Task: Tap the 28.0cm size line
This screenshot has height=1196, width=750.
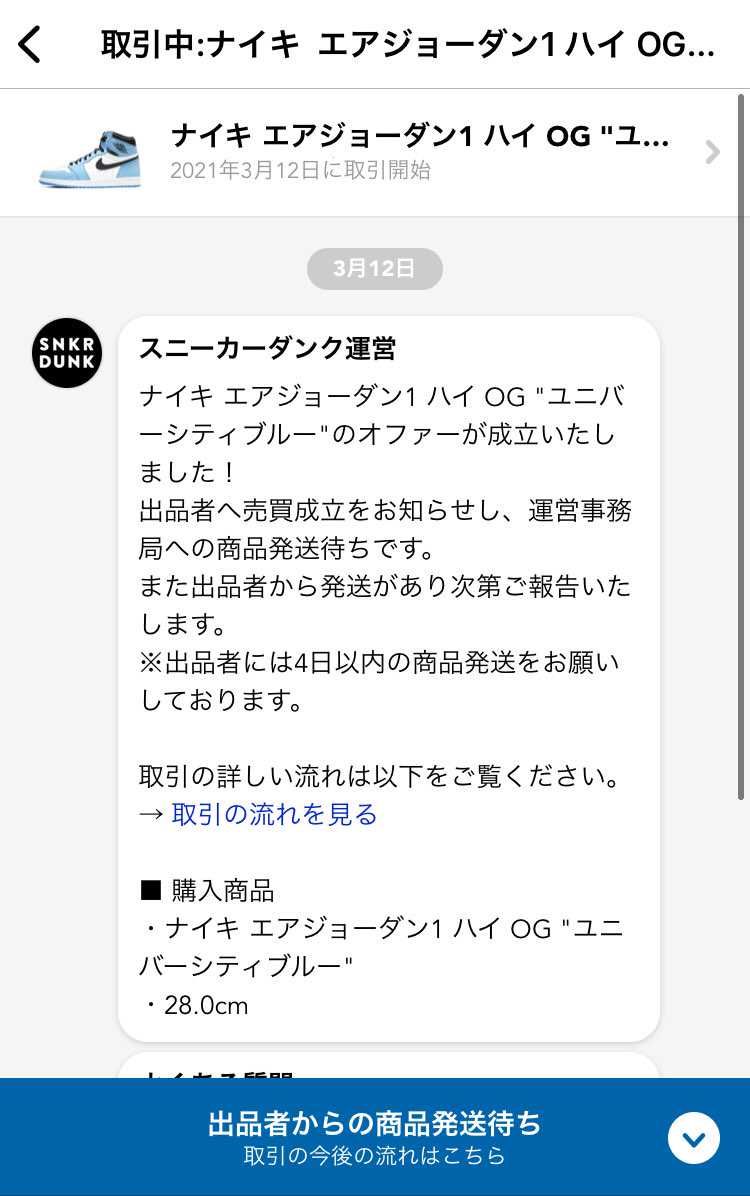Action: (x=192, y=1005)
